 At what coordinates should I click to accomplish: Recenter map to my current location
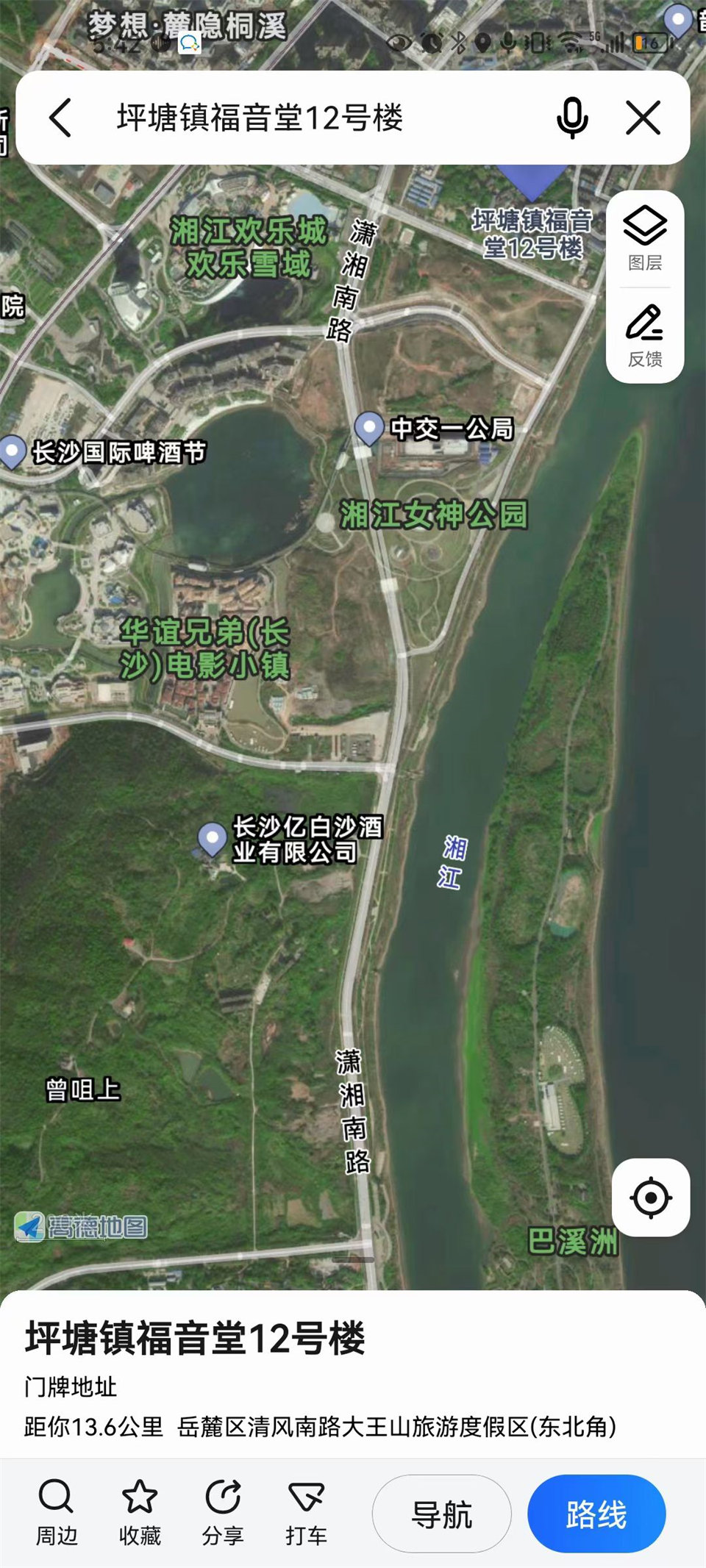(x=651, y=1198)
